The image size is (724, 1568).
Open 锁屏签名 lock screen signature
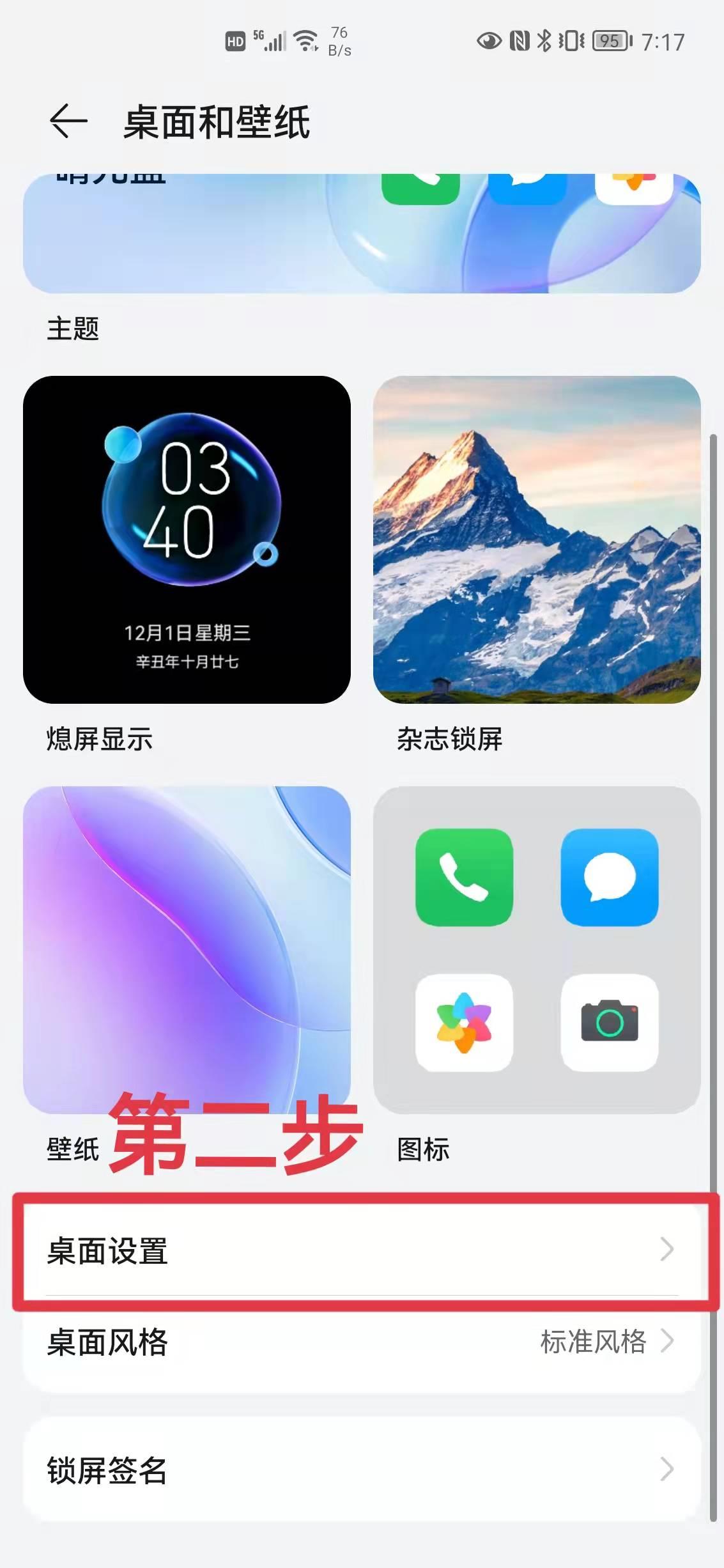coord(362,1470)
